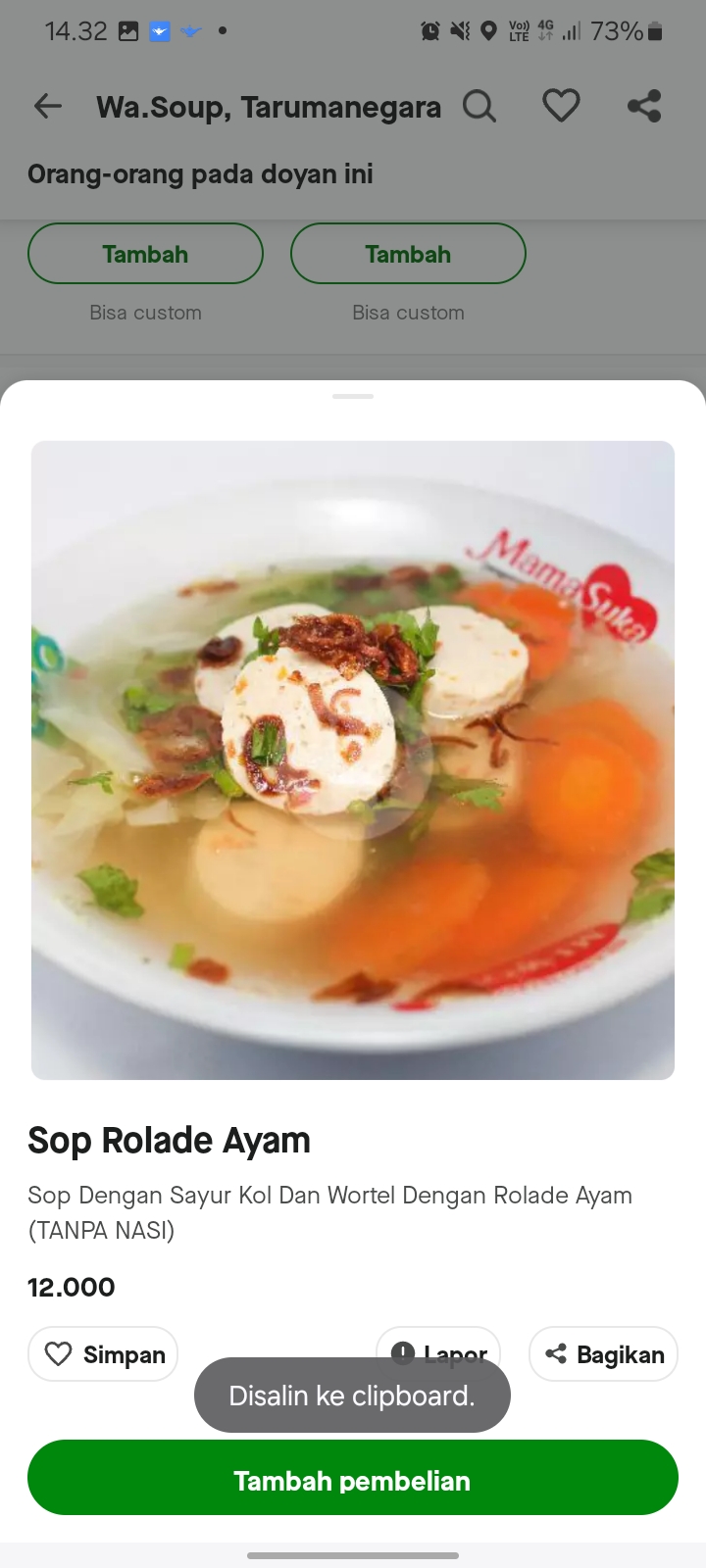Open the heart favorite icon beside search
Viewport: 706px width, 1568px height.
click(x=561, y=106)
